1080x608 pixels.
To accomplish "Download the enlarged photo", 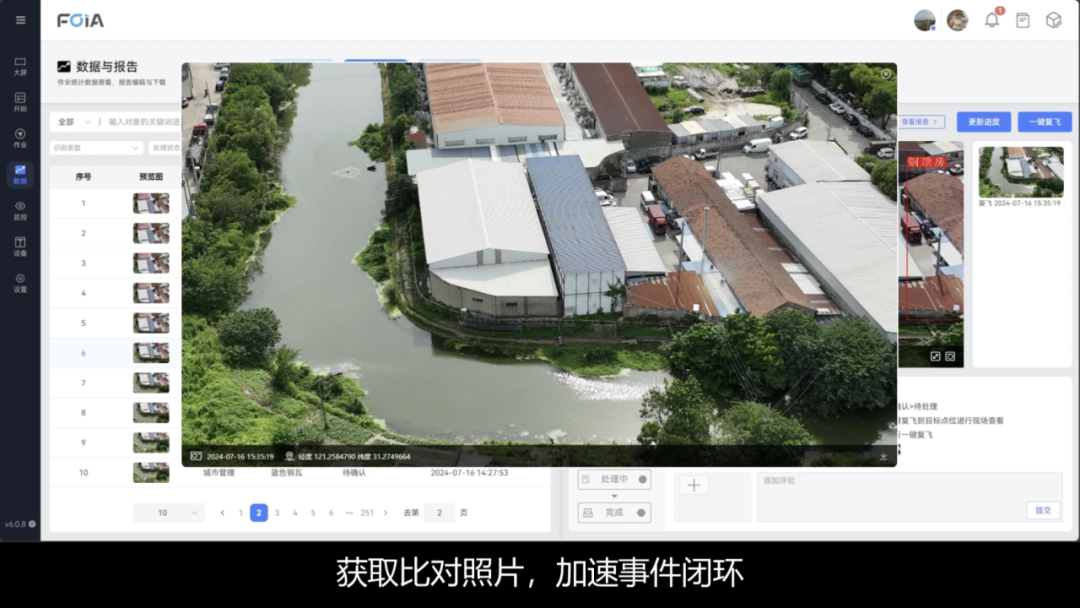I will pyautogui.click(x=883, y=456).
